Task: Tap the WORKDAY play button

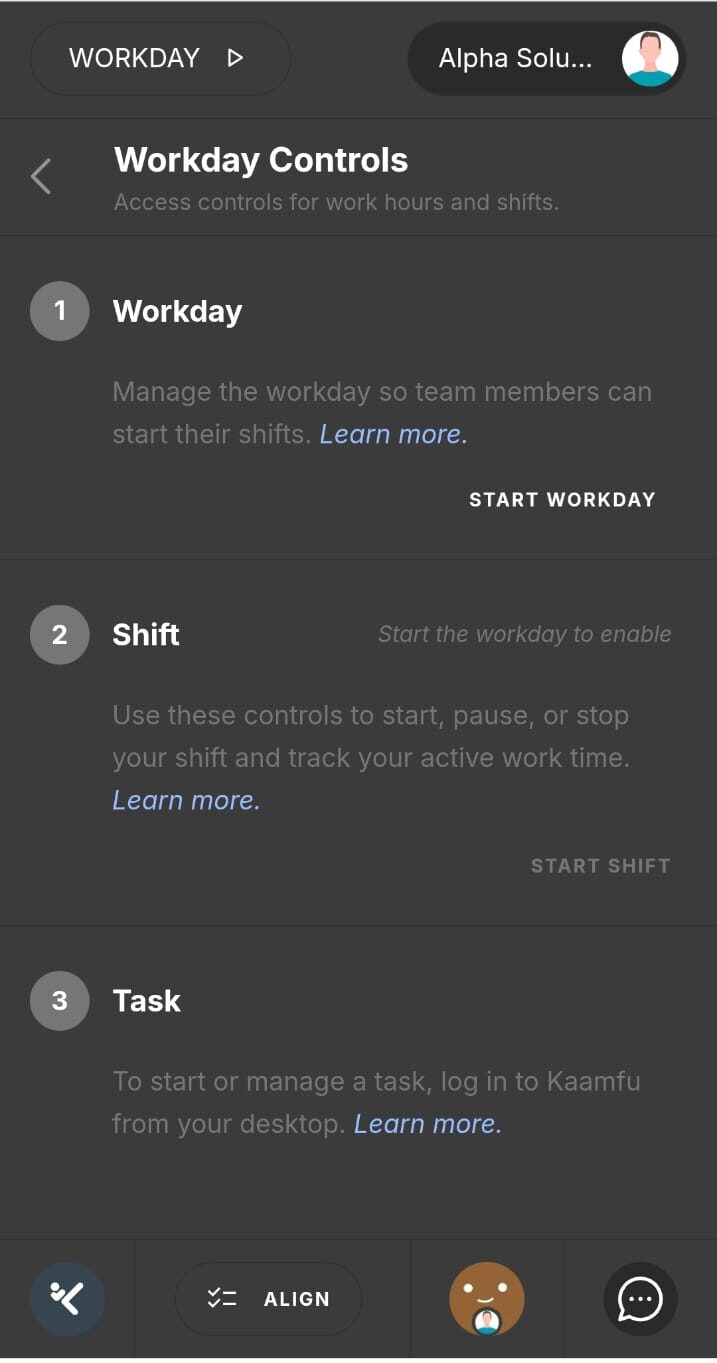Action: (x=160, y=58)
